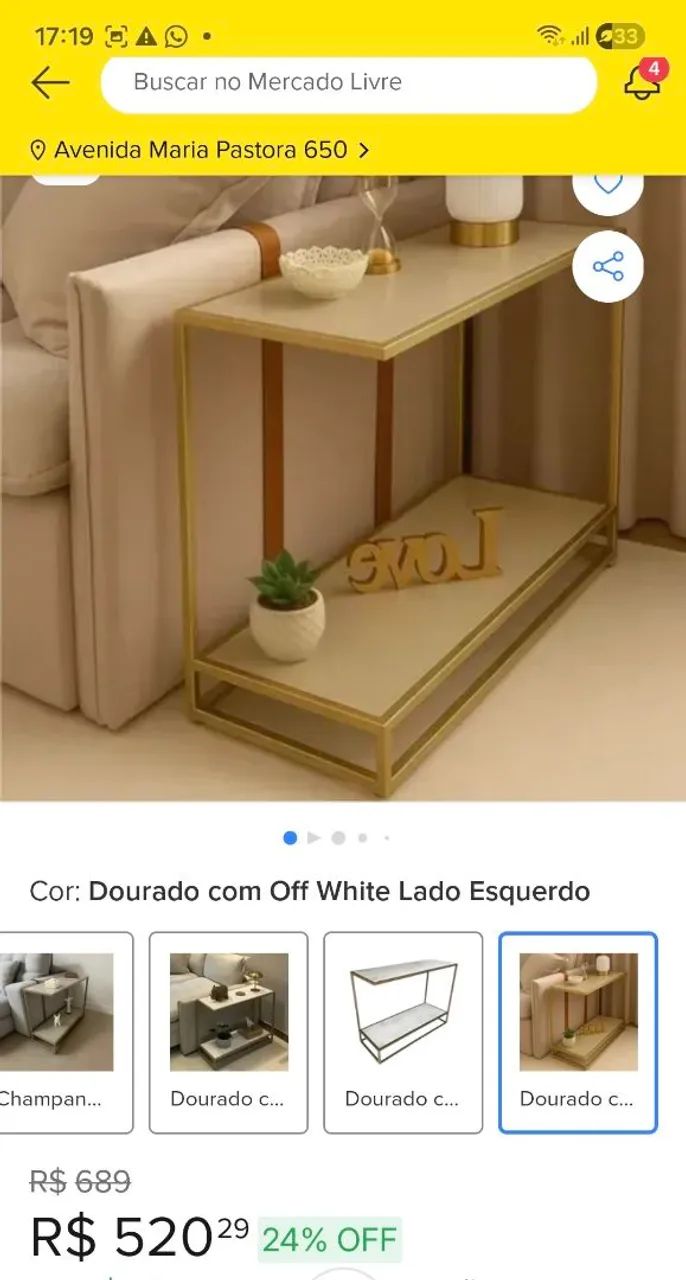Select the Champan... color option
Viewport: 686px width, 1280px height.
[60, 1032]
